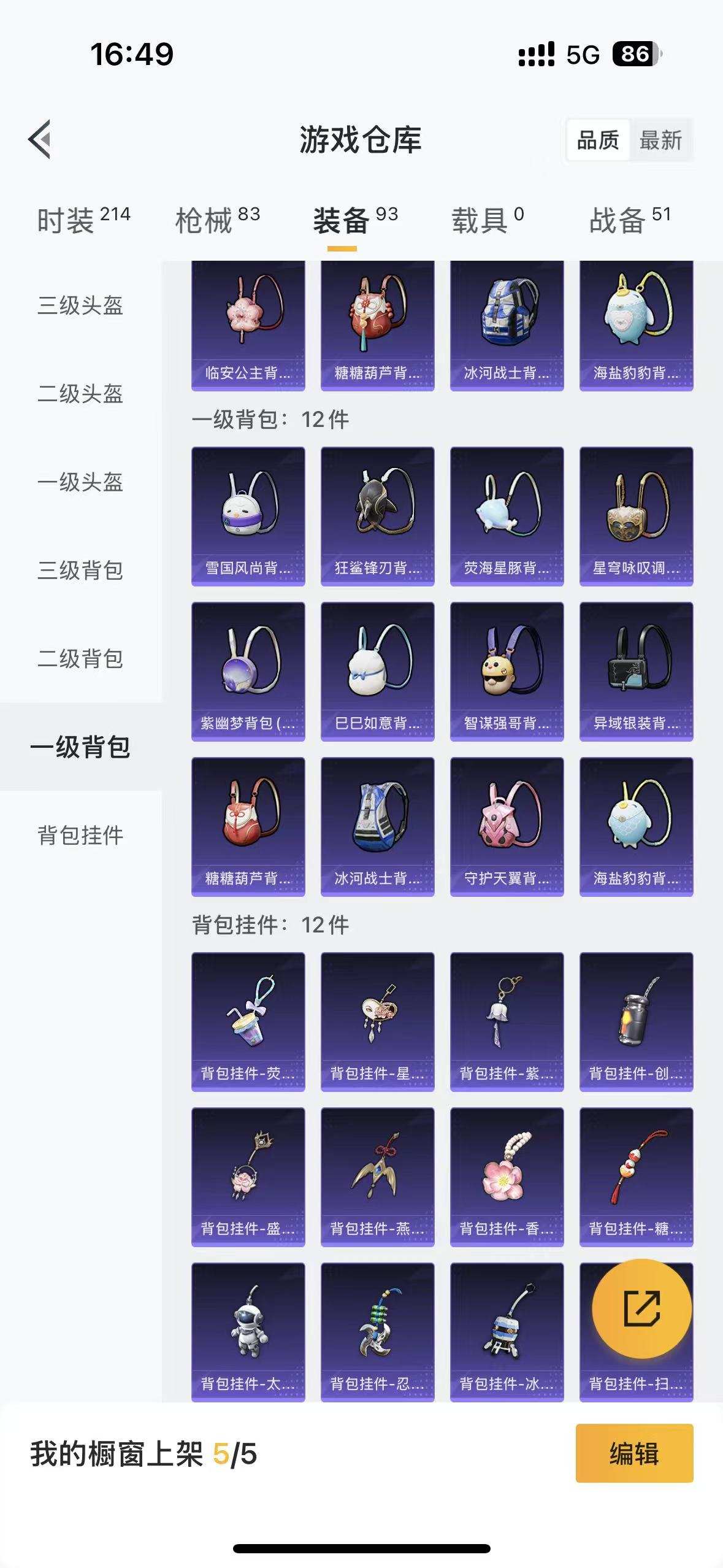Open the 雪国风尚背包 item

click(x=248, y=516)
